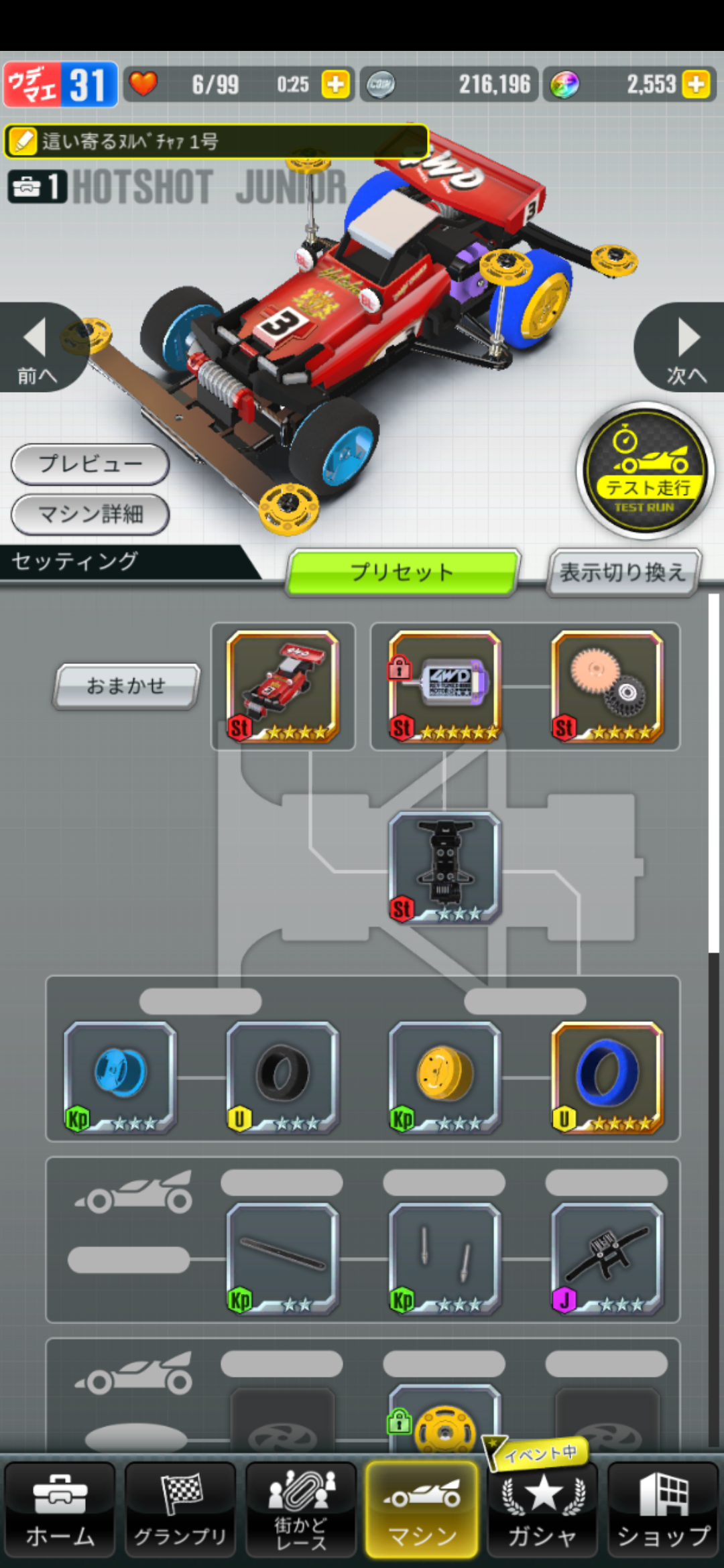Select the 4WD motor part slot
This screenshot has width=724, height=1568.
coord(445,686)
